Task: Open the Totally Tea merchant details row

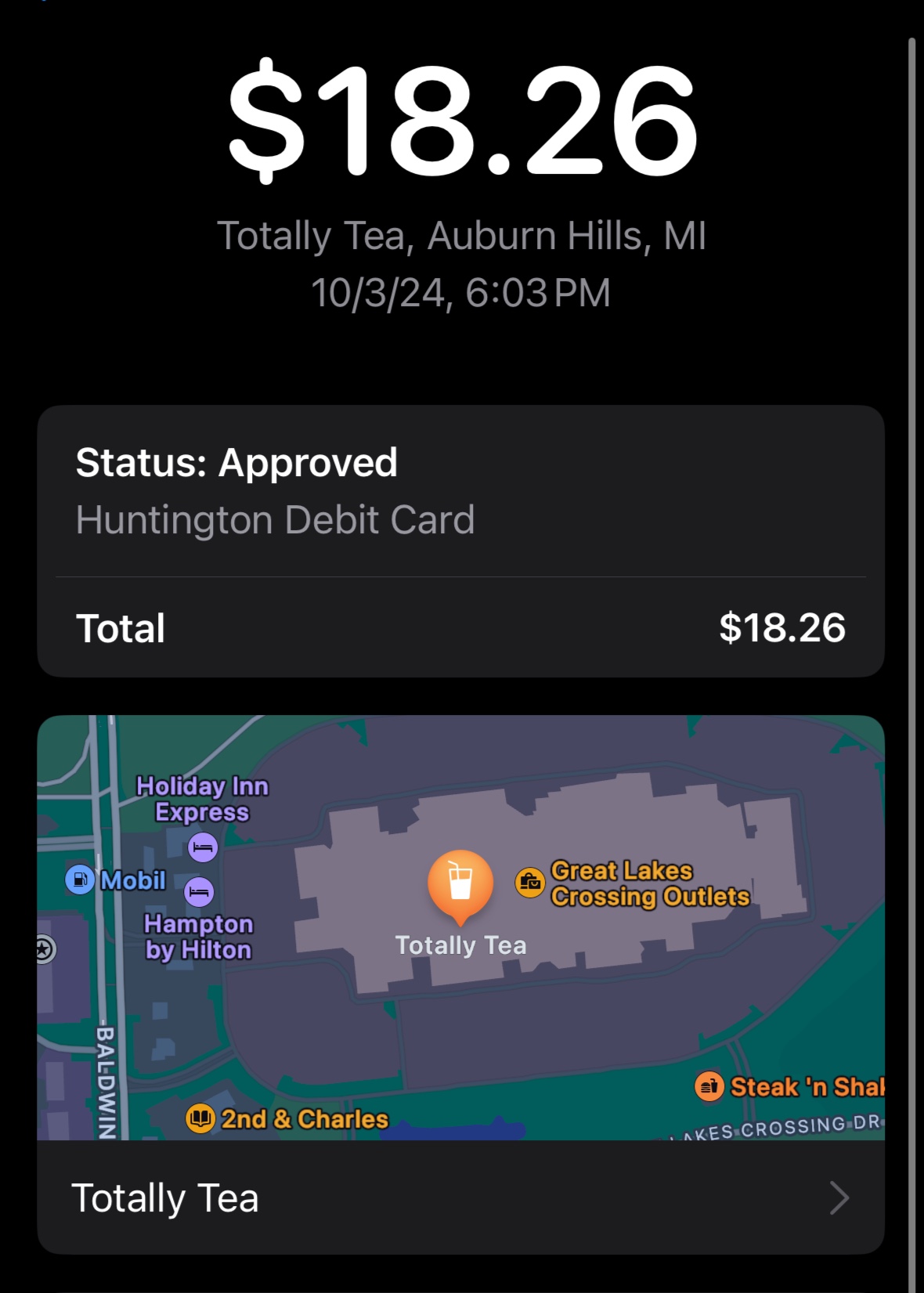Action: (460, 1197)
